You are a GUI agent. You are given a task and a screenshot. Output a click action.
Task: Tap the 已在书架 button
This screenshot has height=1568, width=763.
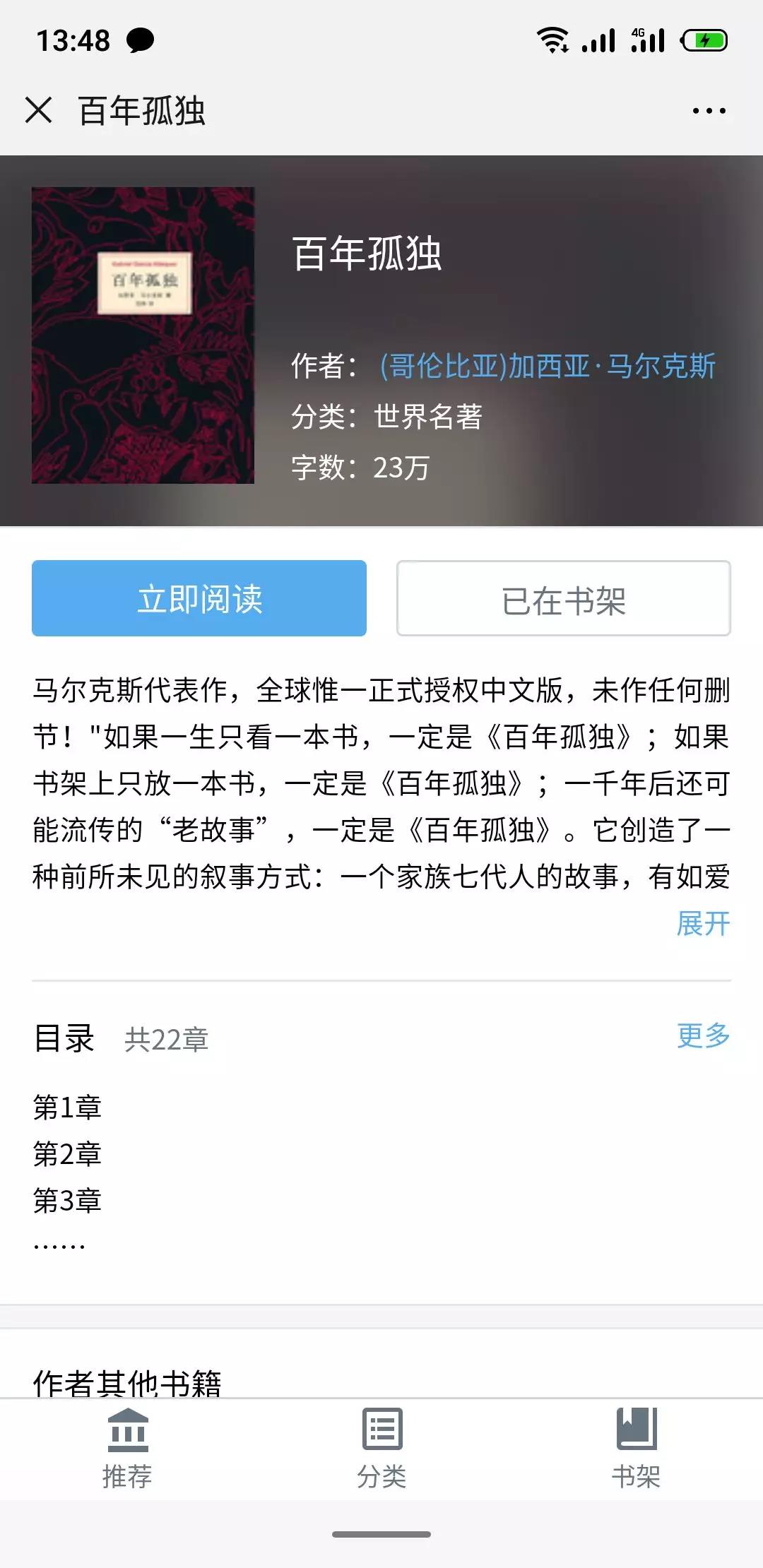point(563,598)
